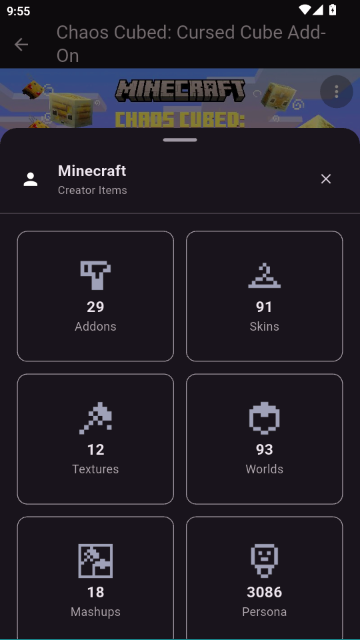View the 12 Textures card

(x=96, y=439)
